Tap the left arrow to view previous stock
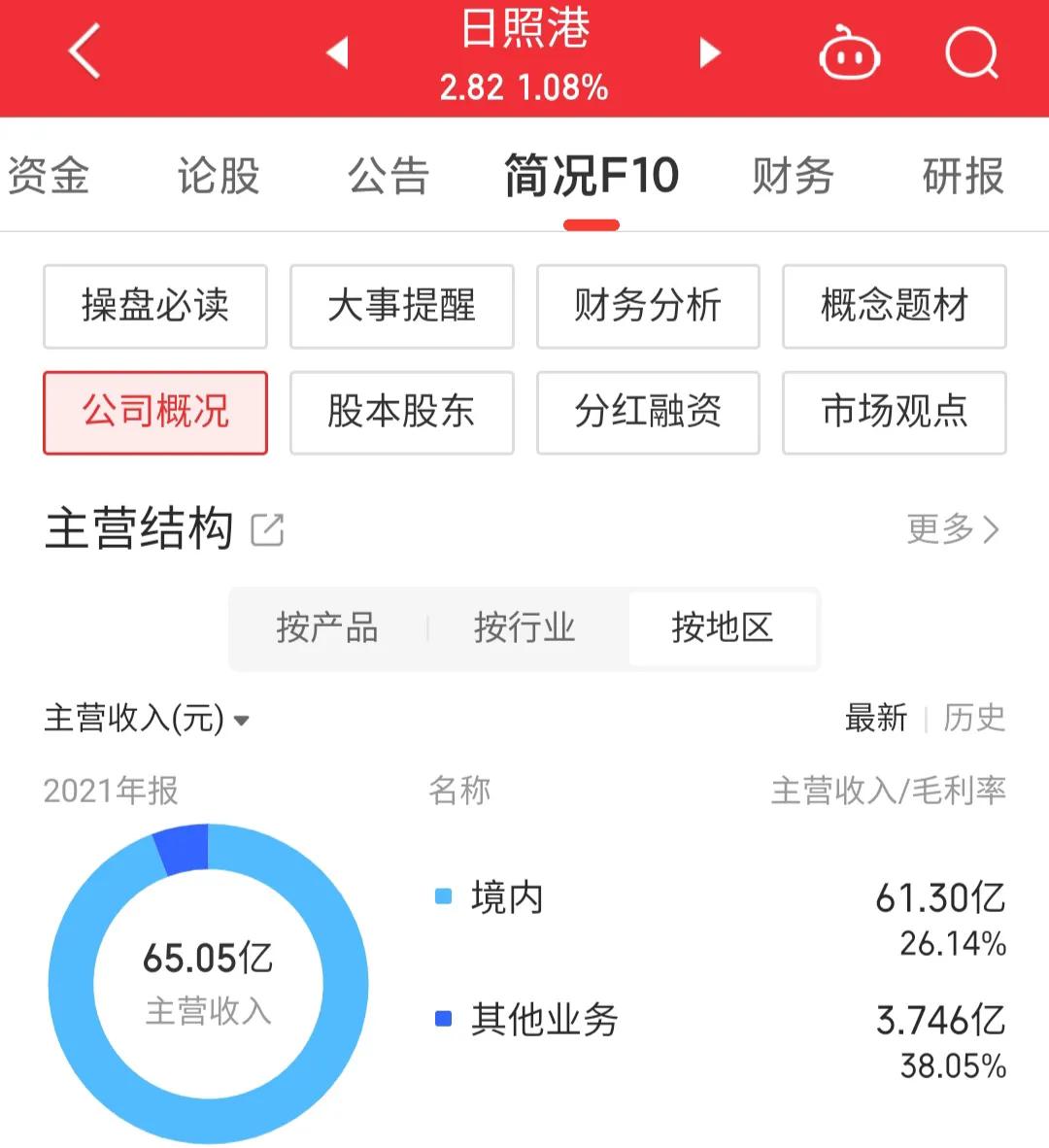This screenshot has height=1148, width=1049. pos(337,53)
